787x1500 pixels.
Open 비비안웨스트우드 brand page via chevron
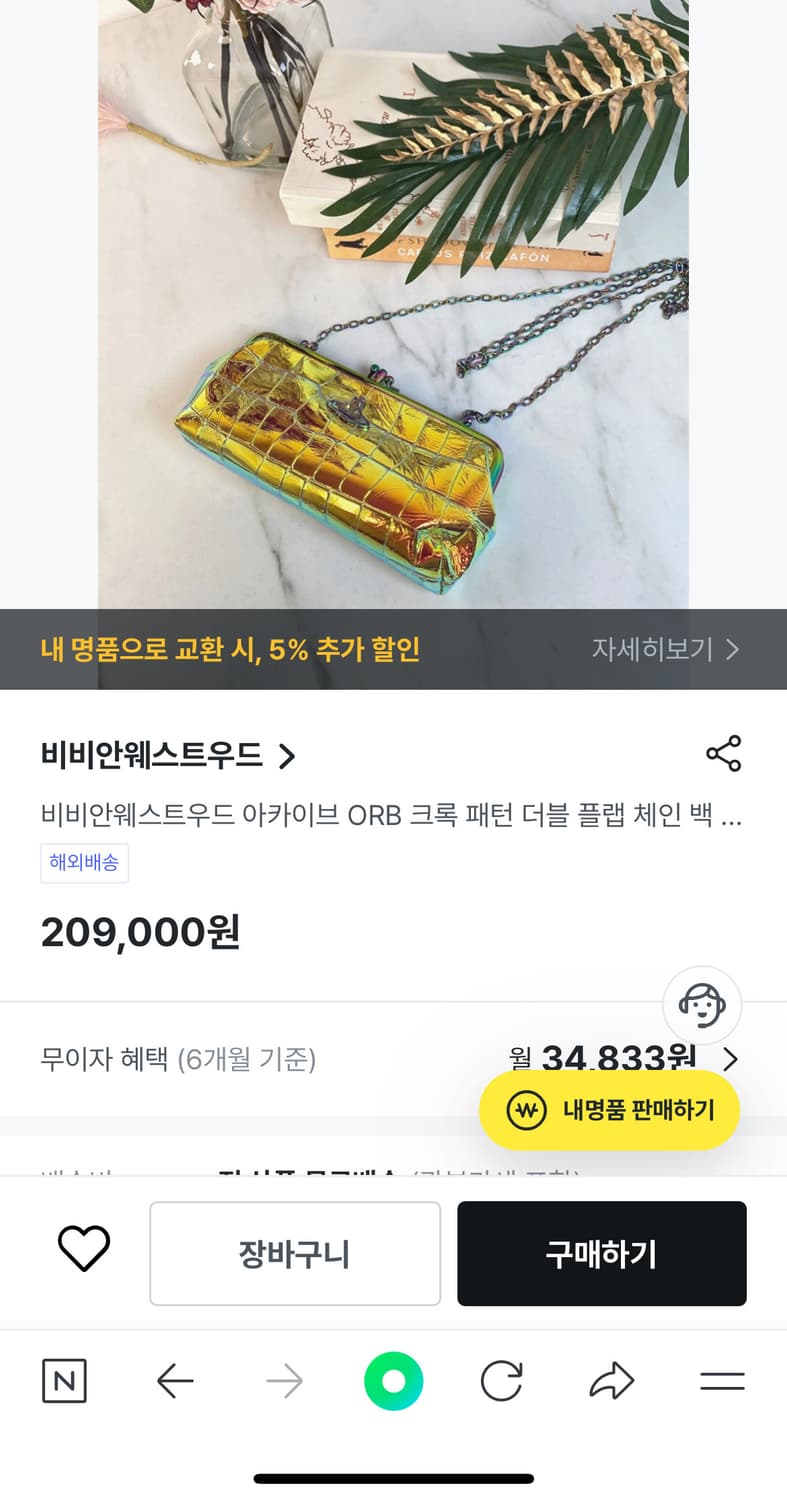pos(288,757)
